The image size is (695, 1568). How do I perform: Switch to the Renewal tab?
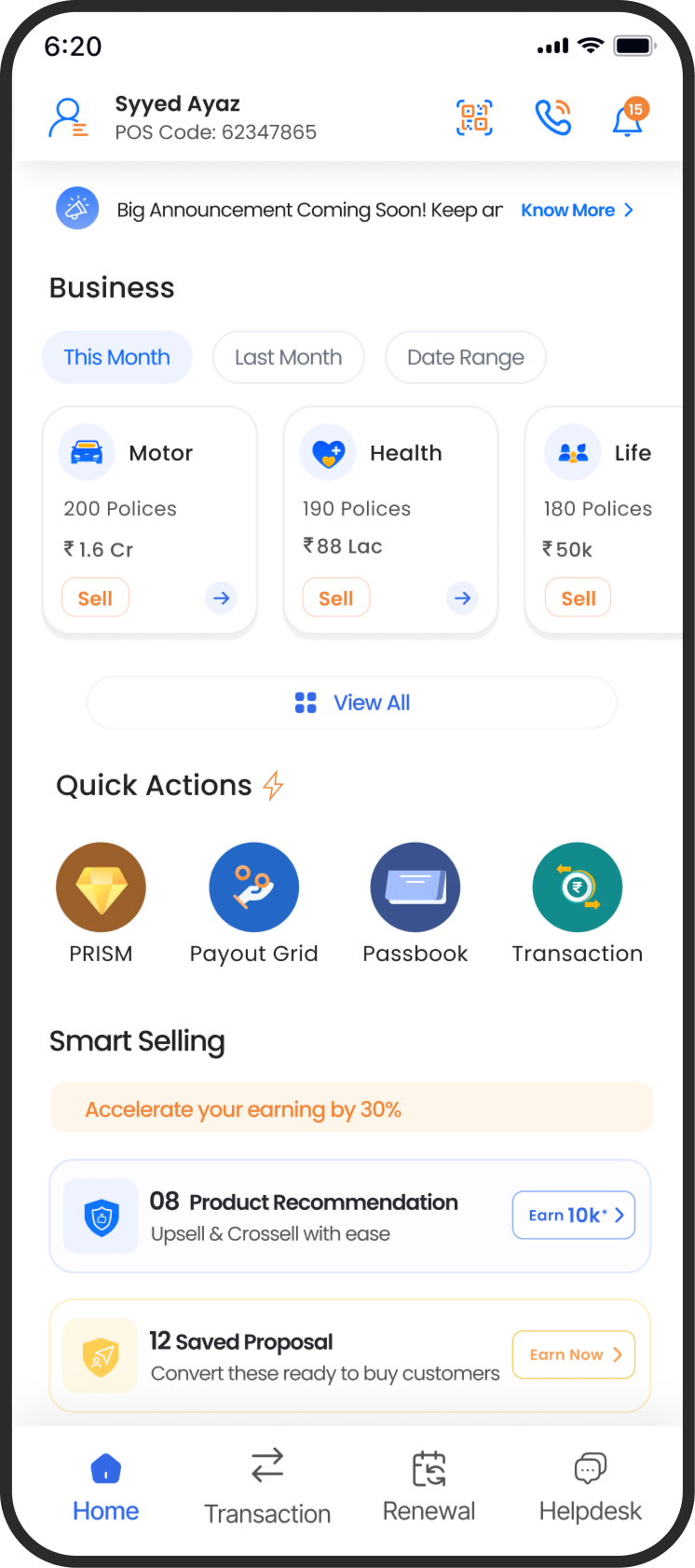[x=429, y=1486]
